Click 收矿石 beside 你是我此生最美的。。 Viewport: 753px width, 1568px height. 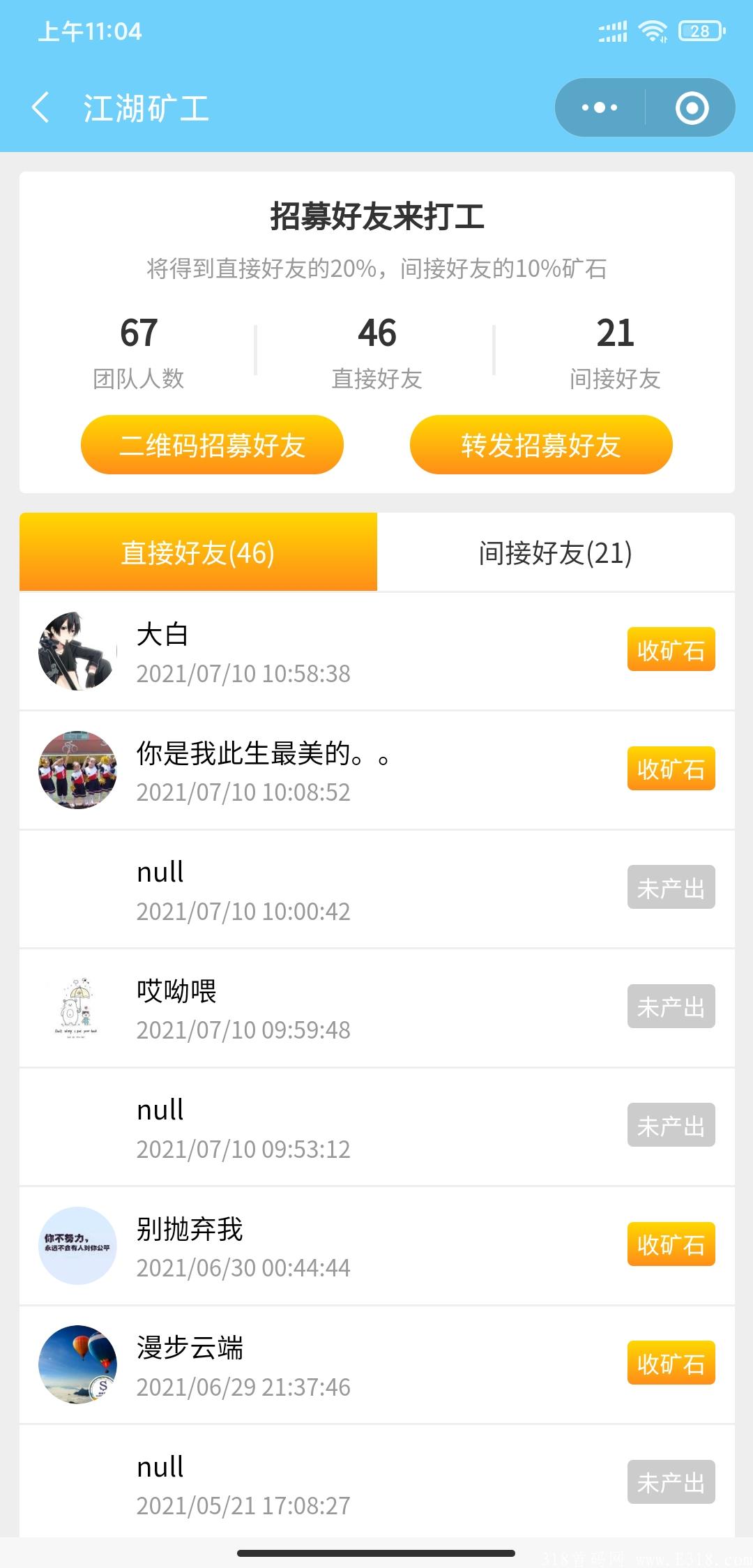click(671, 767)
